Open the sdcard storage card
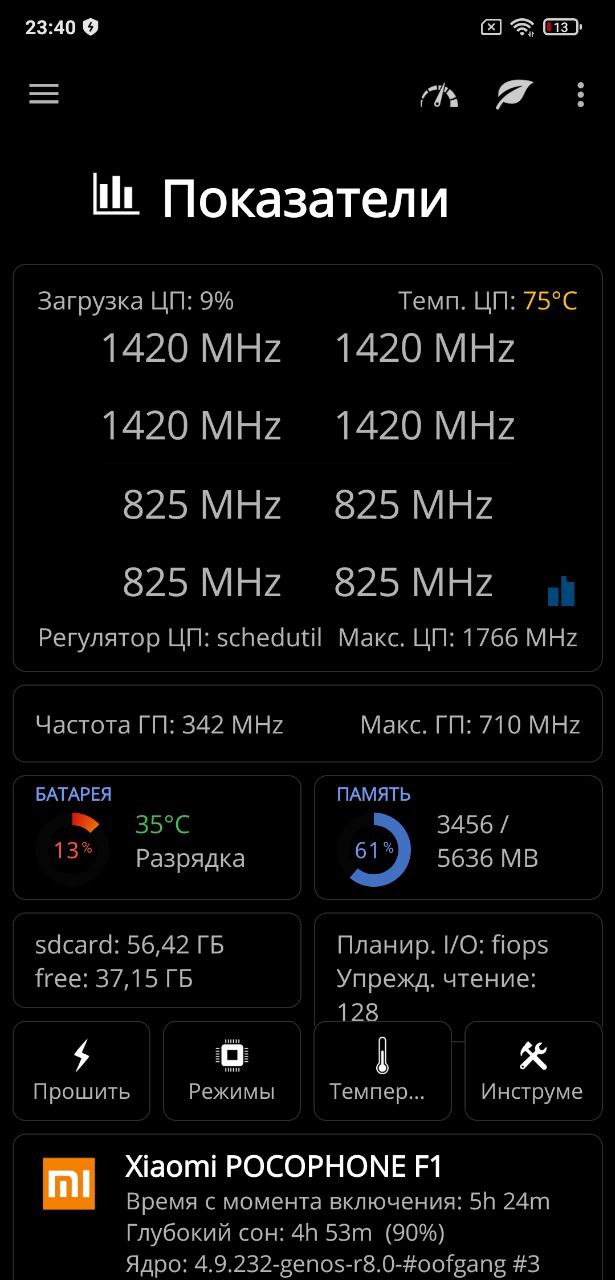Image resolution: width=615 pixels, height=1280 pixels. 157,960
